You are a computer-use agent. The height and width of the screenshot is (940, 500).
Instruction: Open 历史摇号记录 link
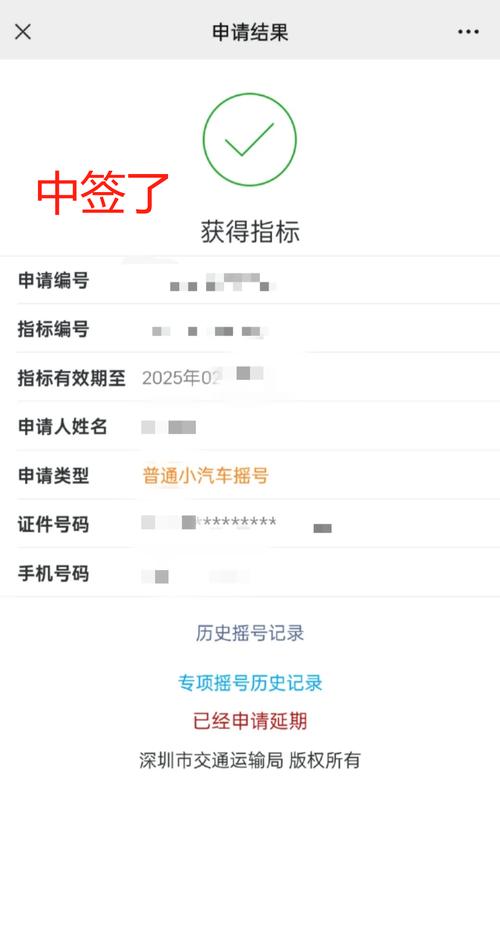pyautogui.click(x=250, y=633)
